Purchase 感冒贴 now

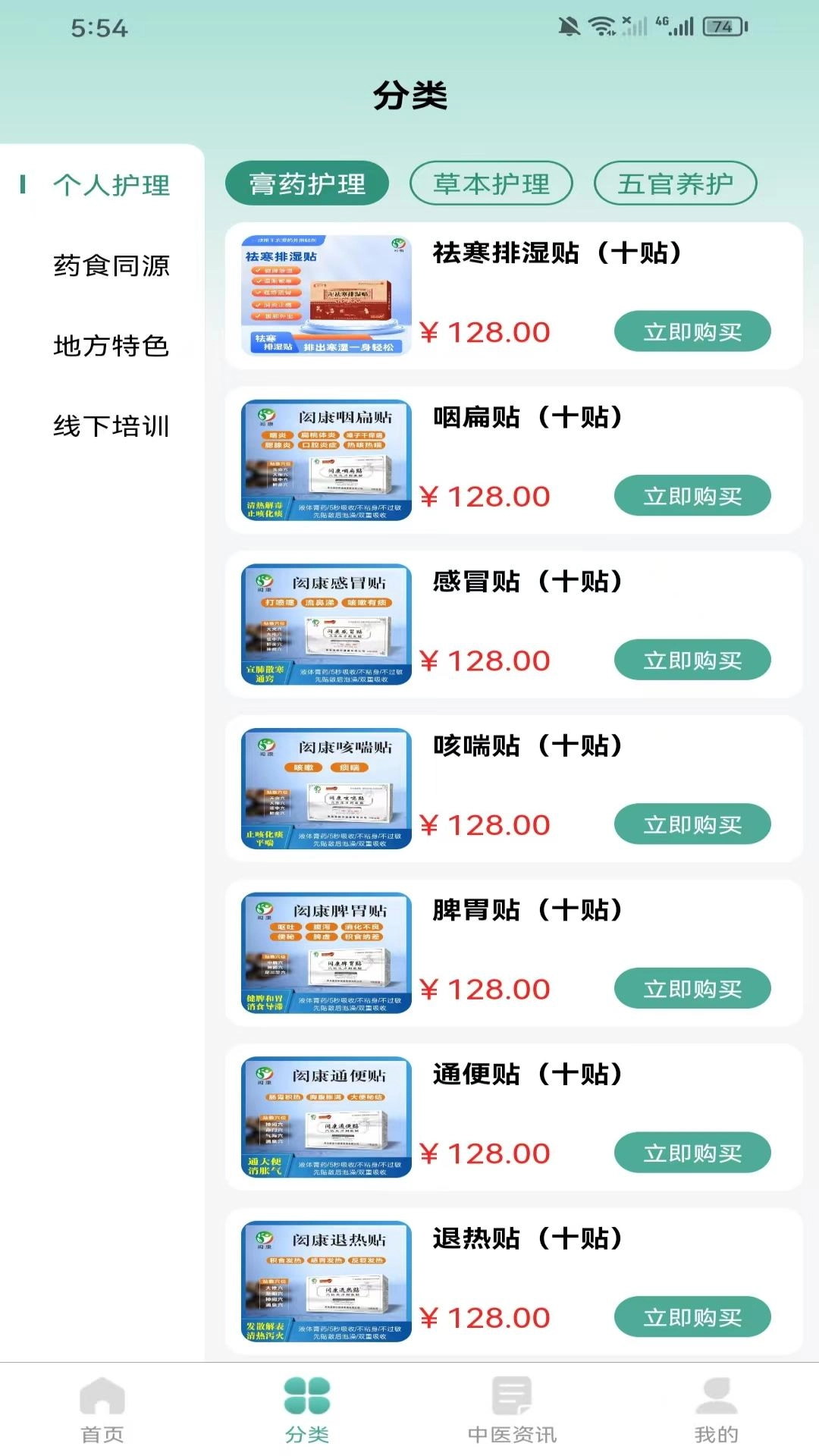pos(692,661)
